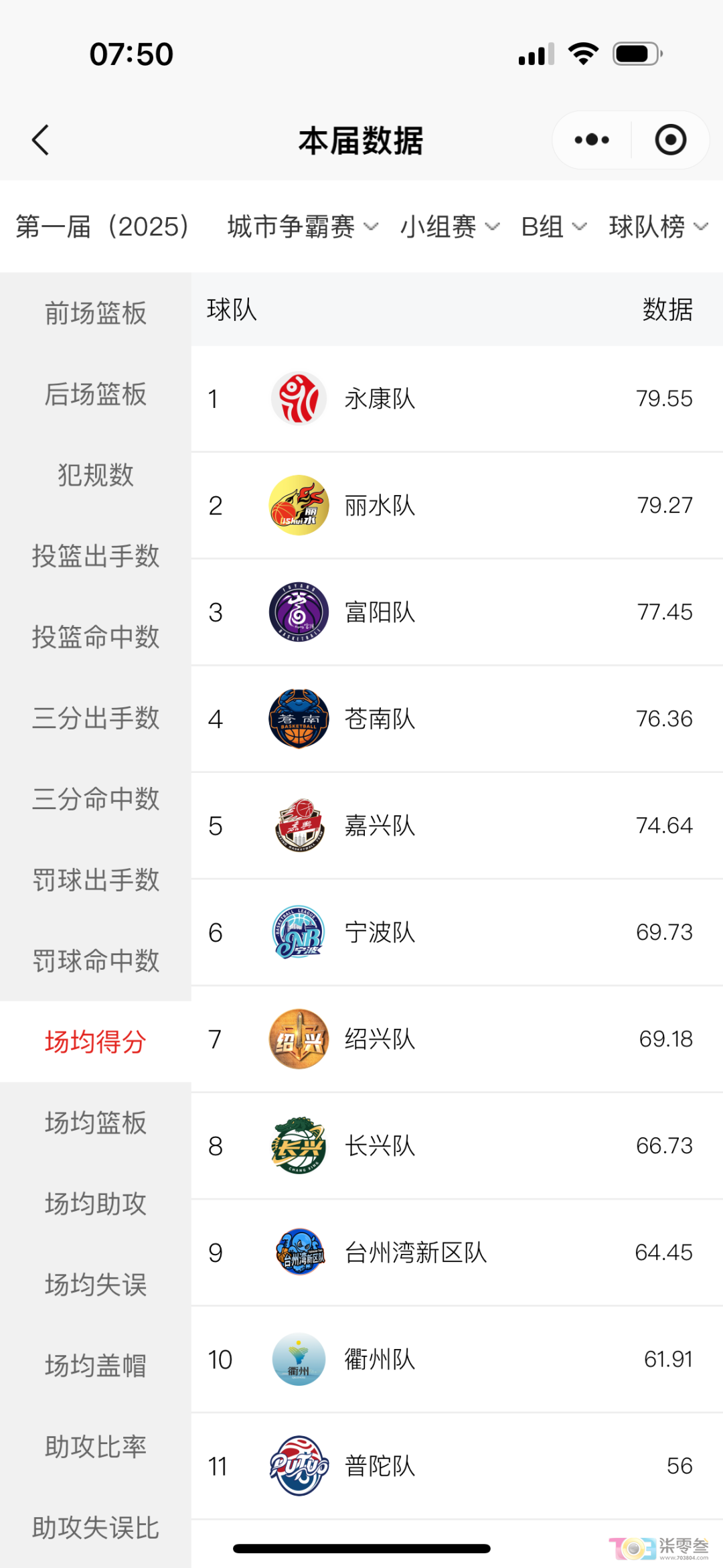
Task: Expand the 球队榜 ranking dropdown
Action: pos(658,226)
